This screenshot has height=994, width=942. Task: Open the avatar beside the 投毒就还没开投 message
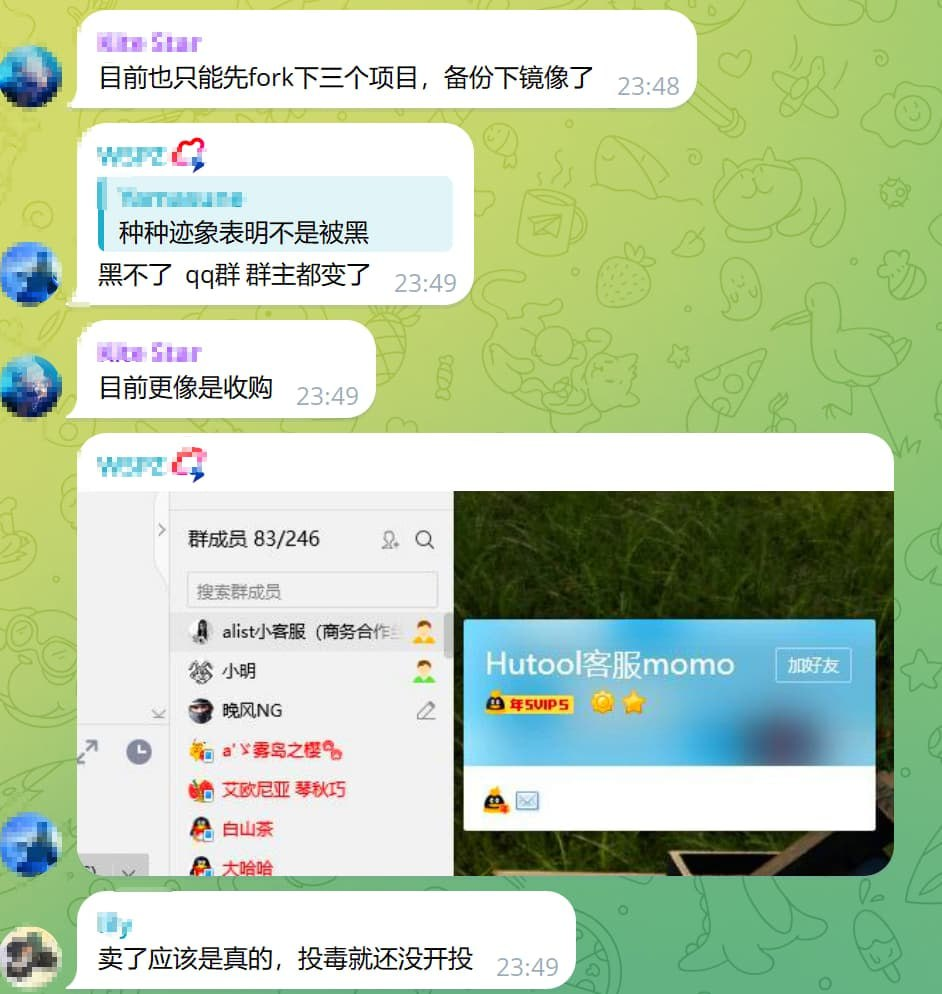click(31, 959)
